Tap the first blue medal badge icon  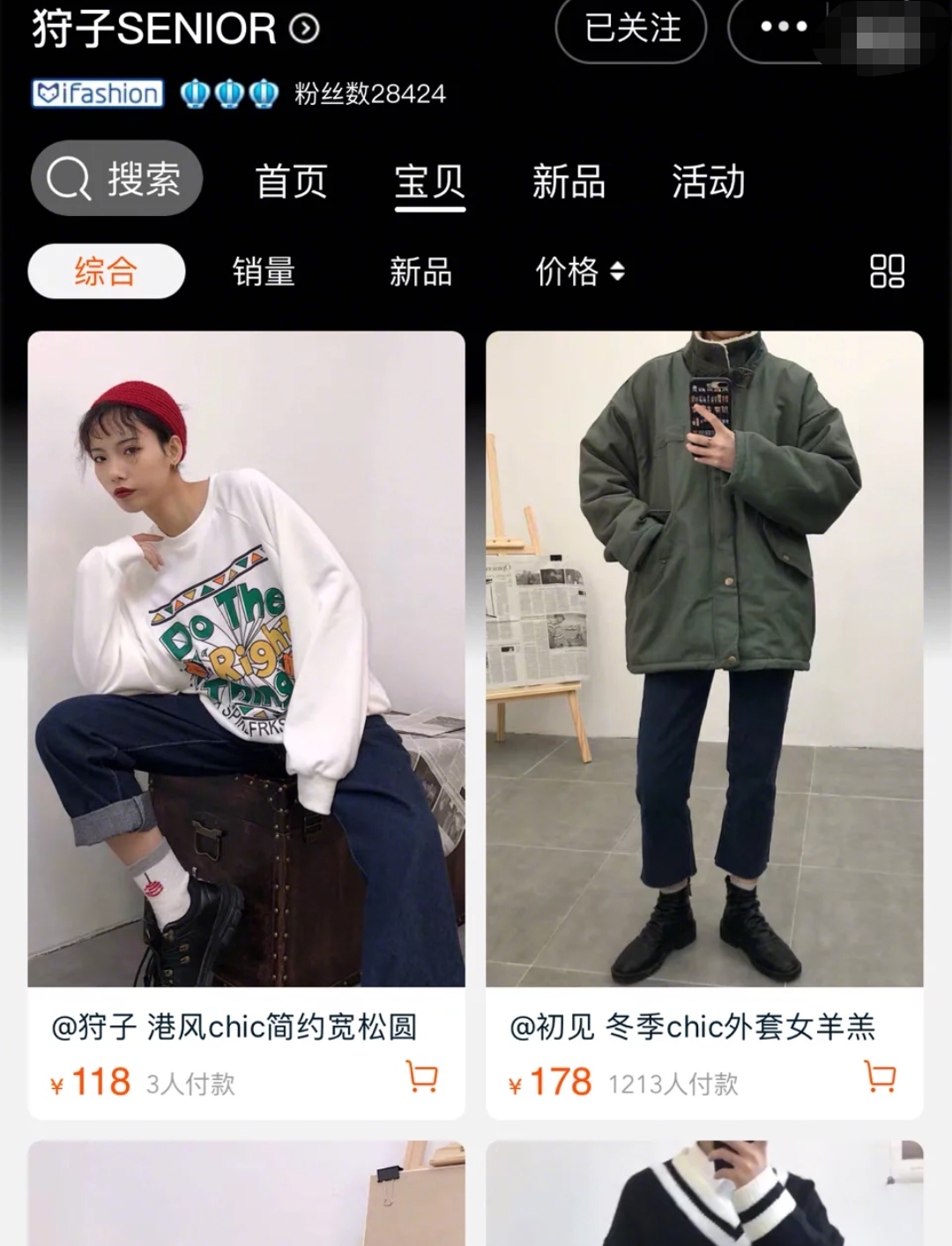(194, 94)
